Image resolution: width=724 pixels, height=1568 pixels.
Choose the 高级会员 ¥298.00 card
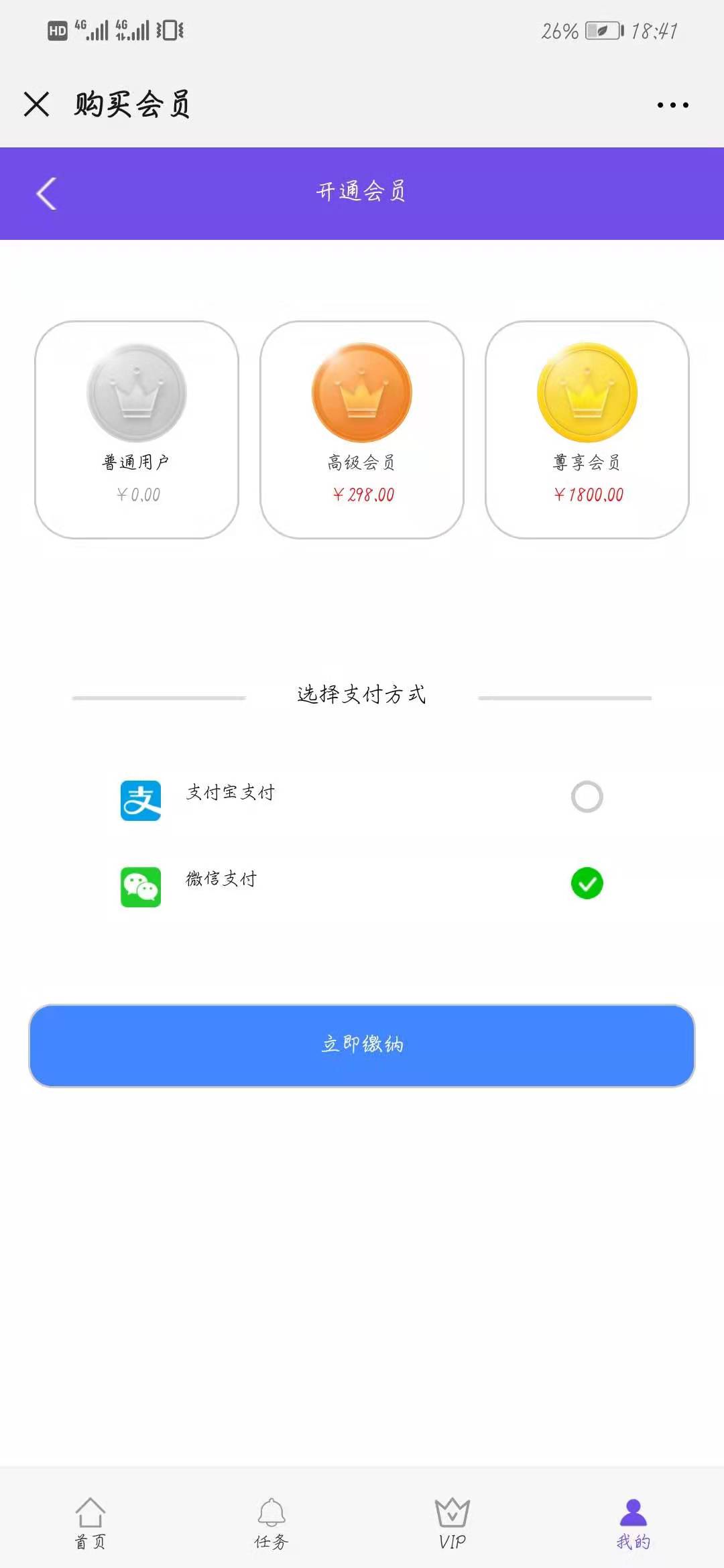(362, 430)
